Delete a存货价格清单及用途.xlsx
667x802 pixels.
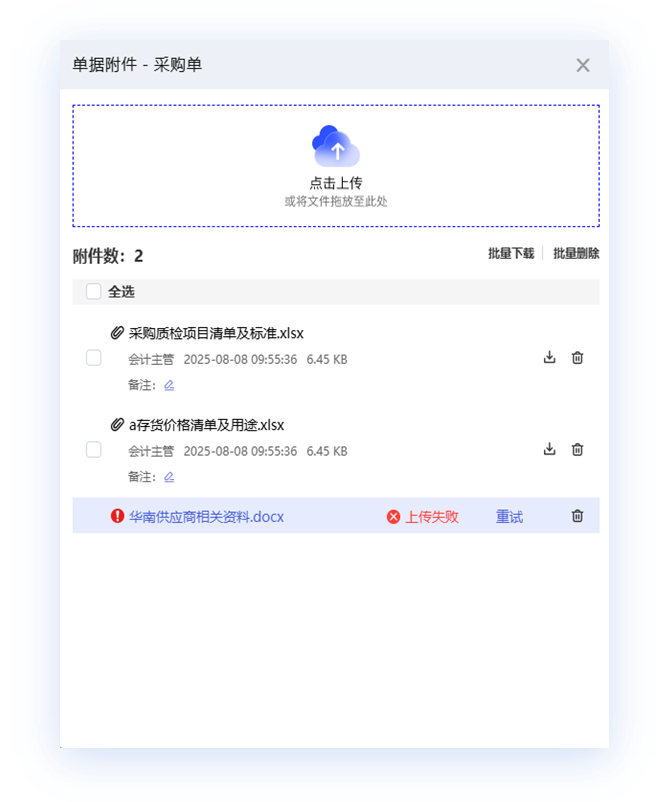pyautogui.click(x=577, y=450)
